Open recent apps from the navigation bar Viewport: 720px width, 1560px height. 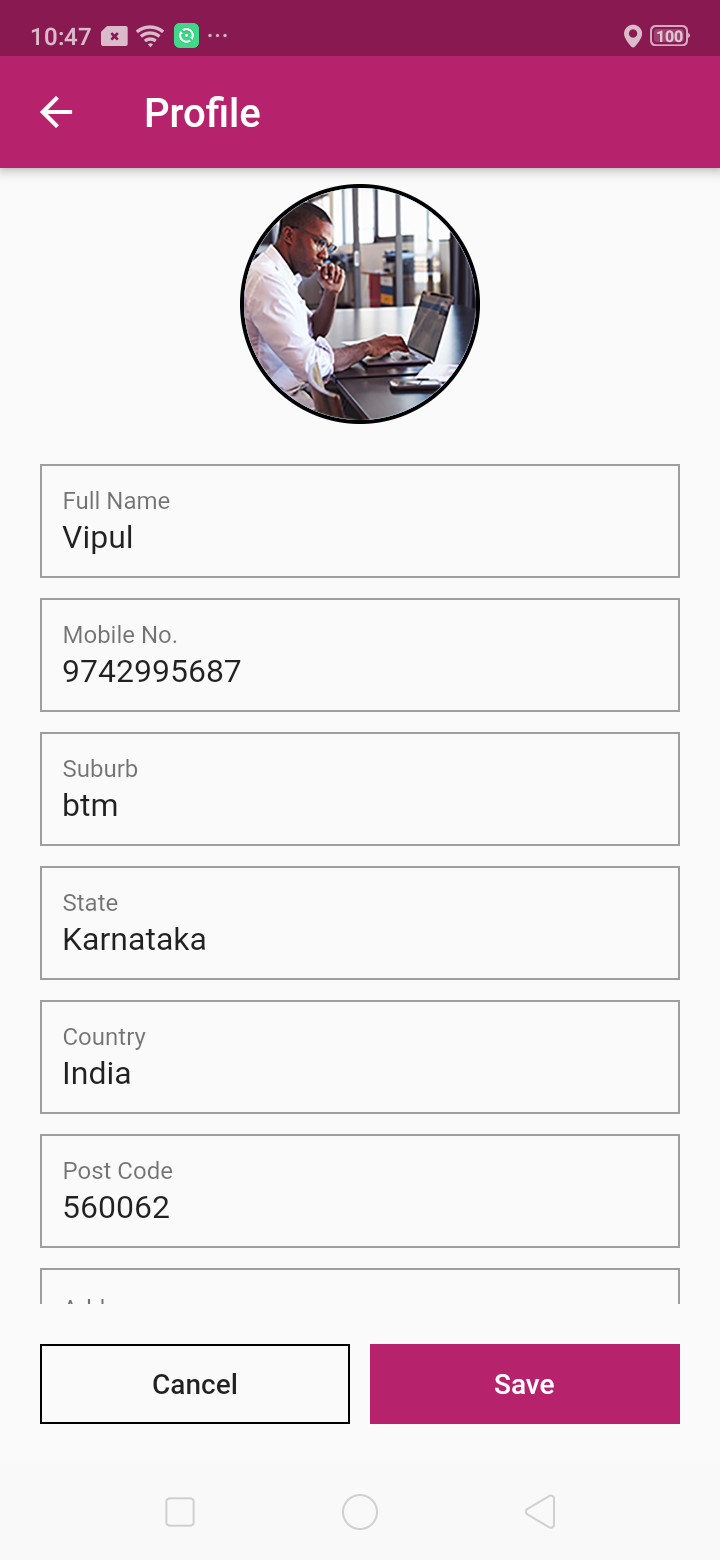(x=180, y=1512)
